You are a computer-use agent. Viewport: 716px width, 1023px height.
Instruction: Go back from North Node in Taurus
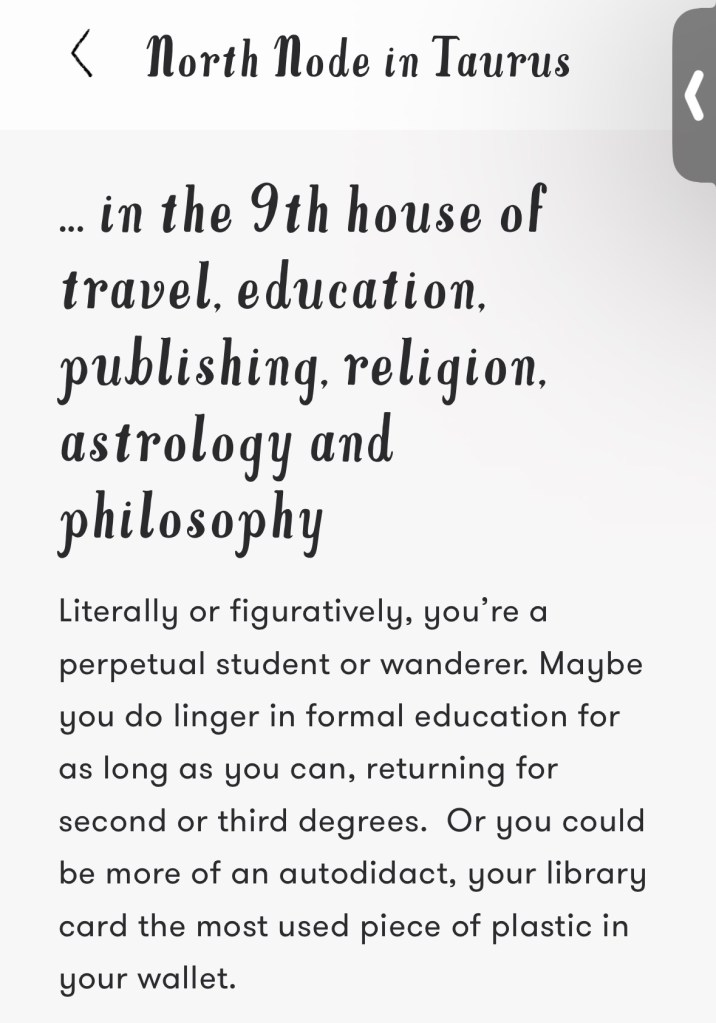(82, 57)
